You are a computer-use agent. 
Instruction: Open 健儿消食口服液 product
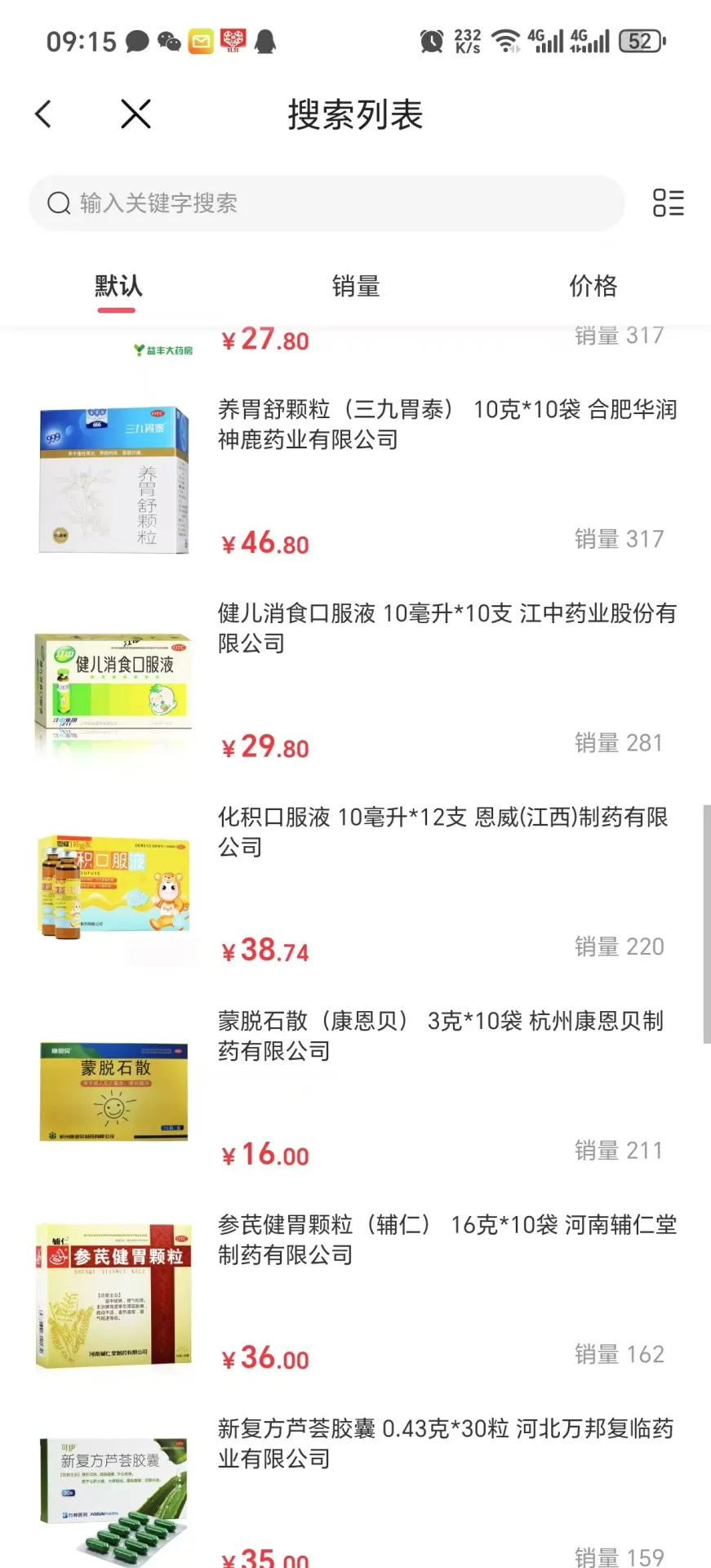tap(447, 628)
